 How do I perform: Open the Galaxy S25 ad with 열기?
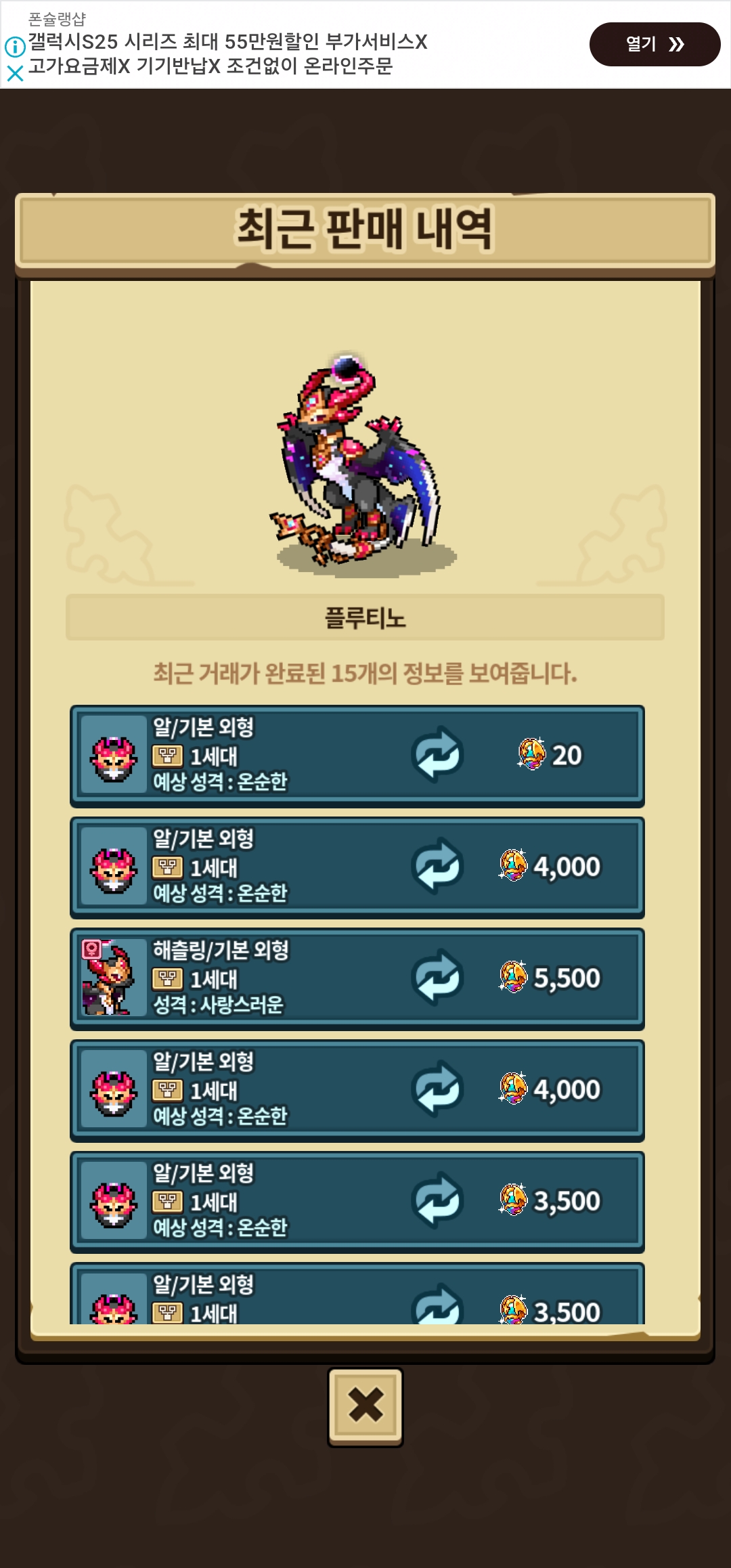click(x=654, y=45)
